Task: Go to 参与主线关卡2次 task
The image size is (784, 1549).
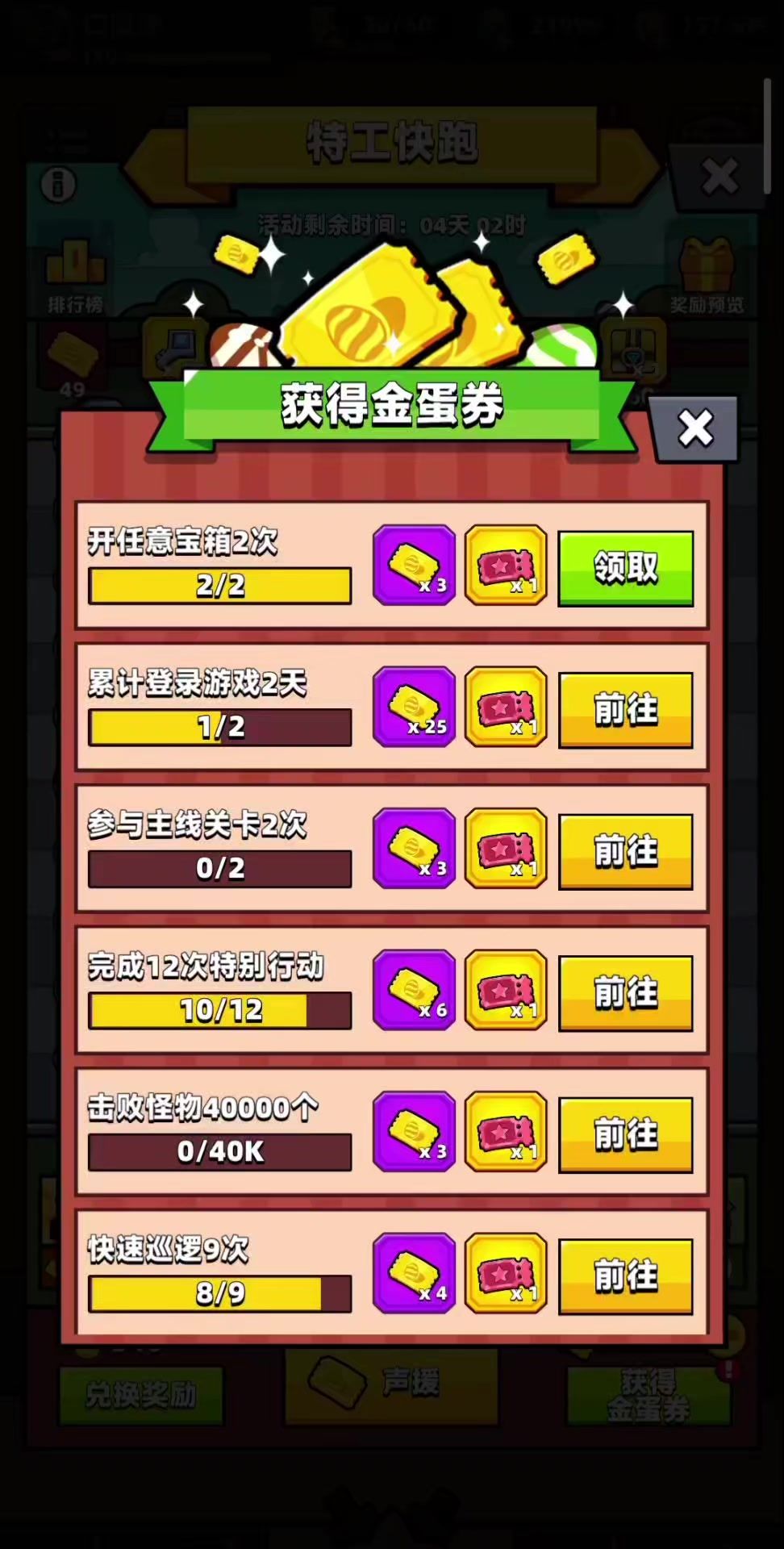Action: (625, 851)
